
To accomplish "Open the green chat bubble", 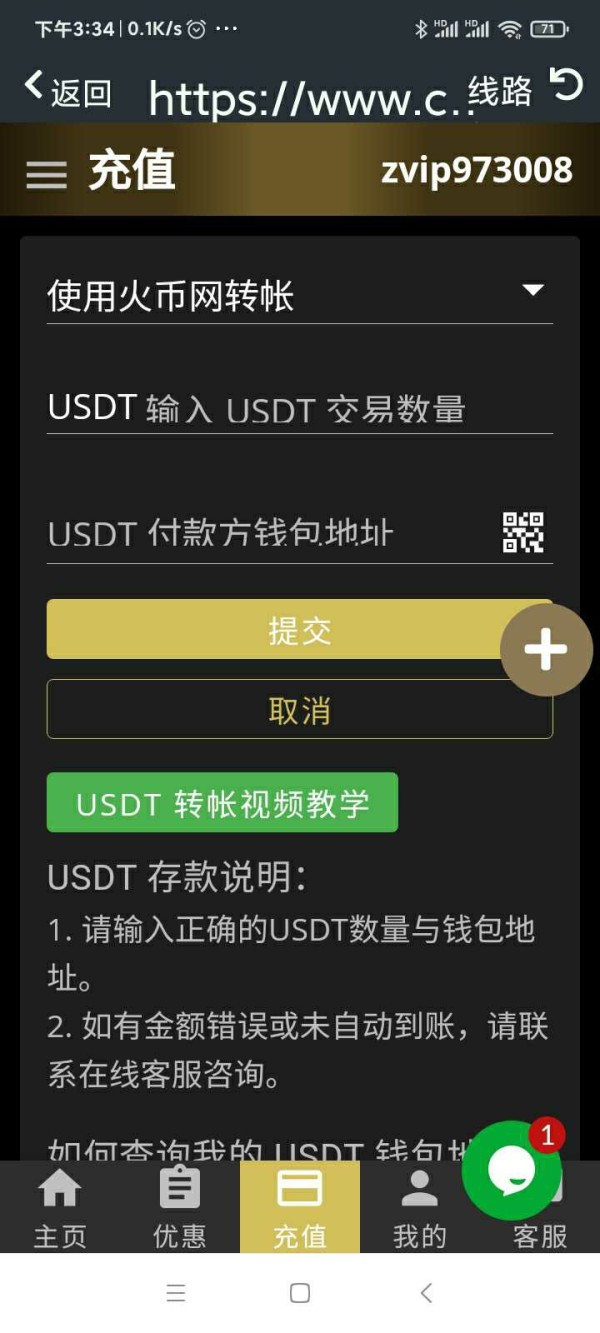I will [513, 1169].
